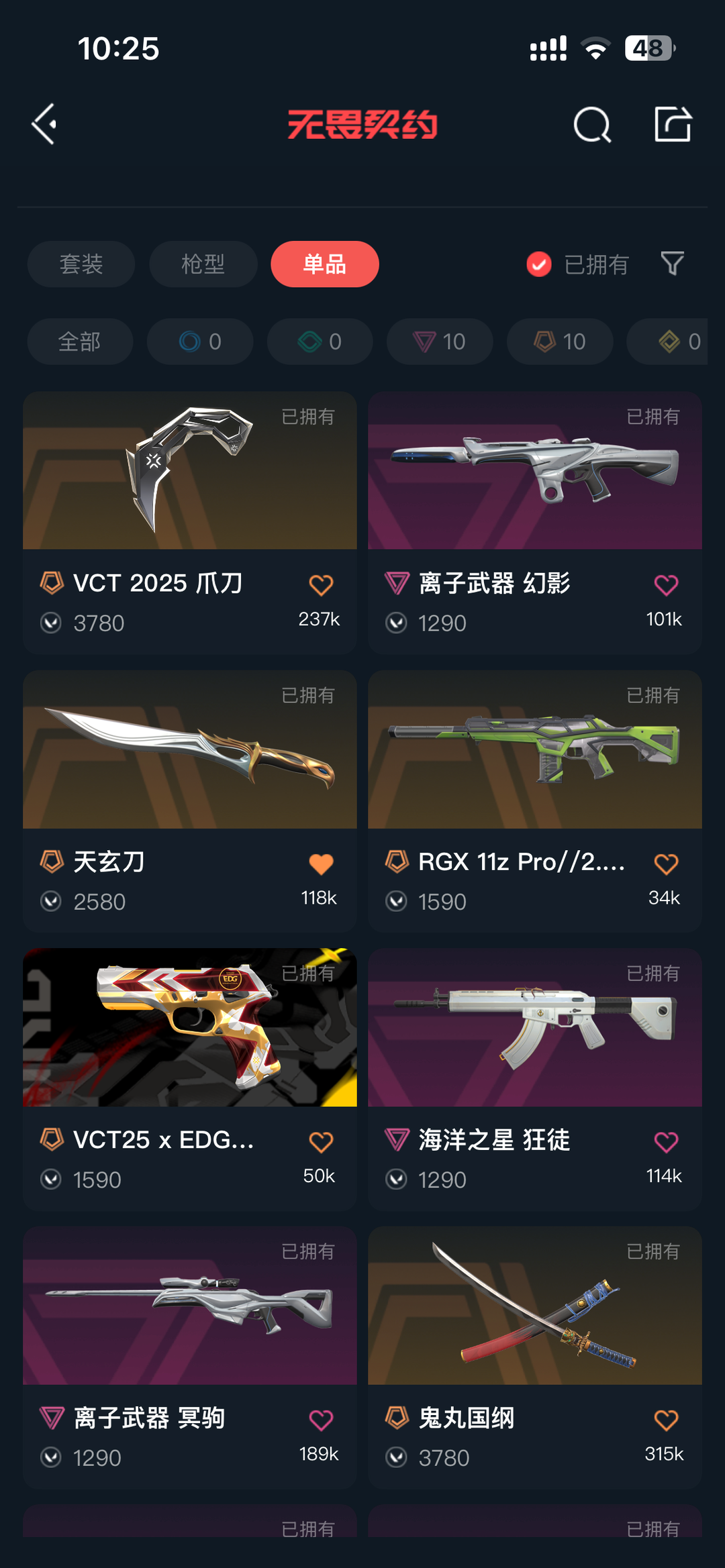Filter by the blue tier chip showing 0

(200, 342)
